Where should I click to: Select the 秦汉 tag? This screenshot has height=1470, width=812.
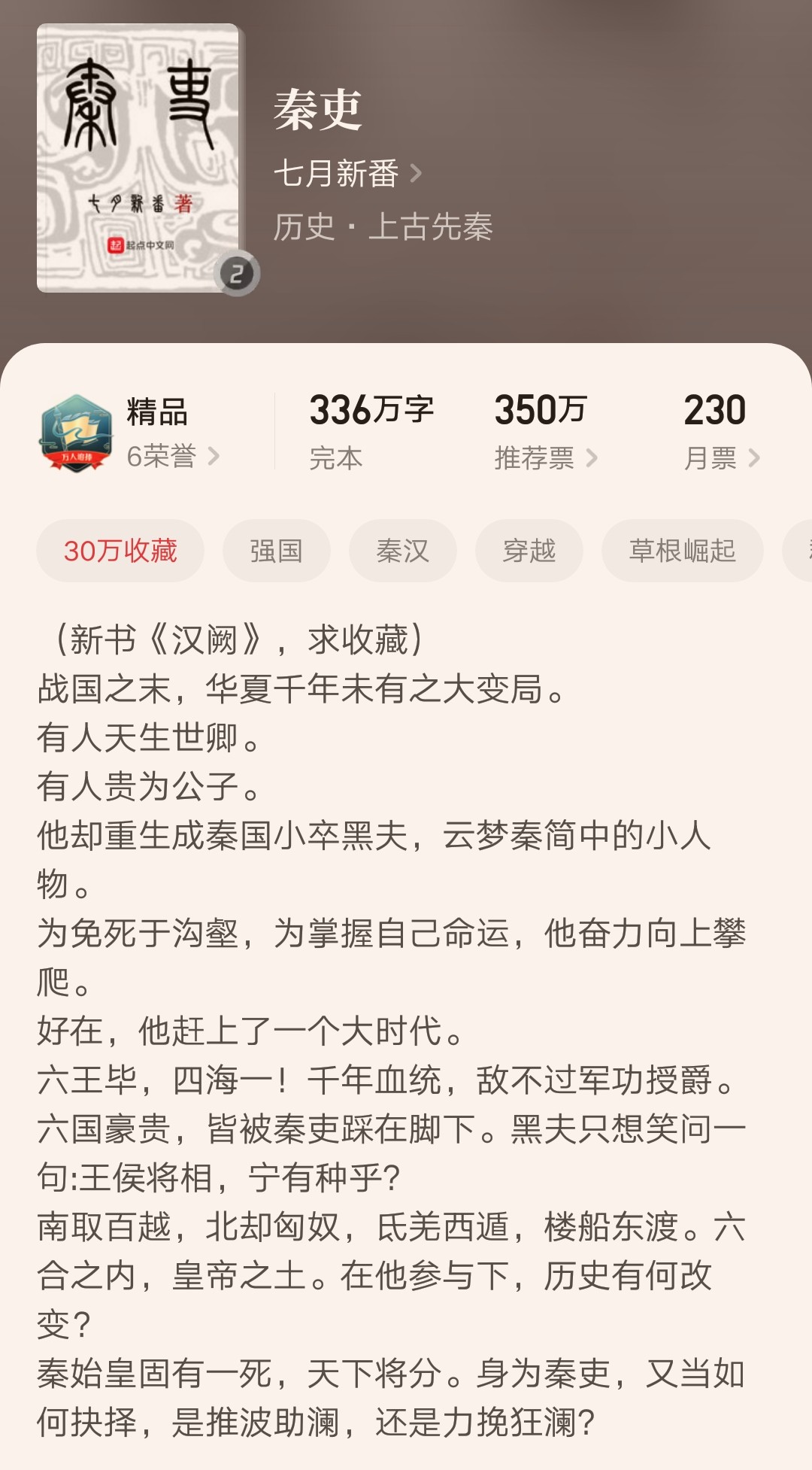tap(402, 551)
